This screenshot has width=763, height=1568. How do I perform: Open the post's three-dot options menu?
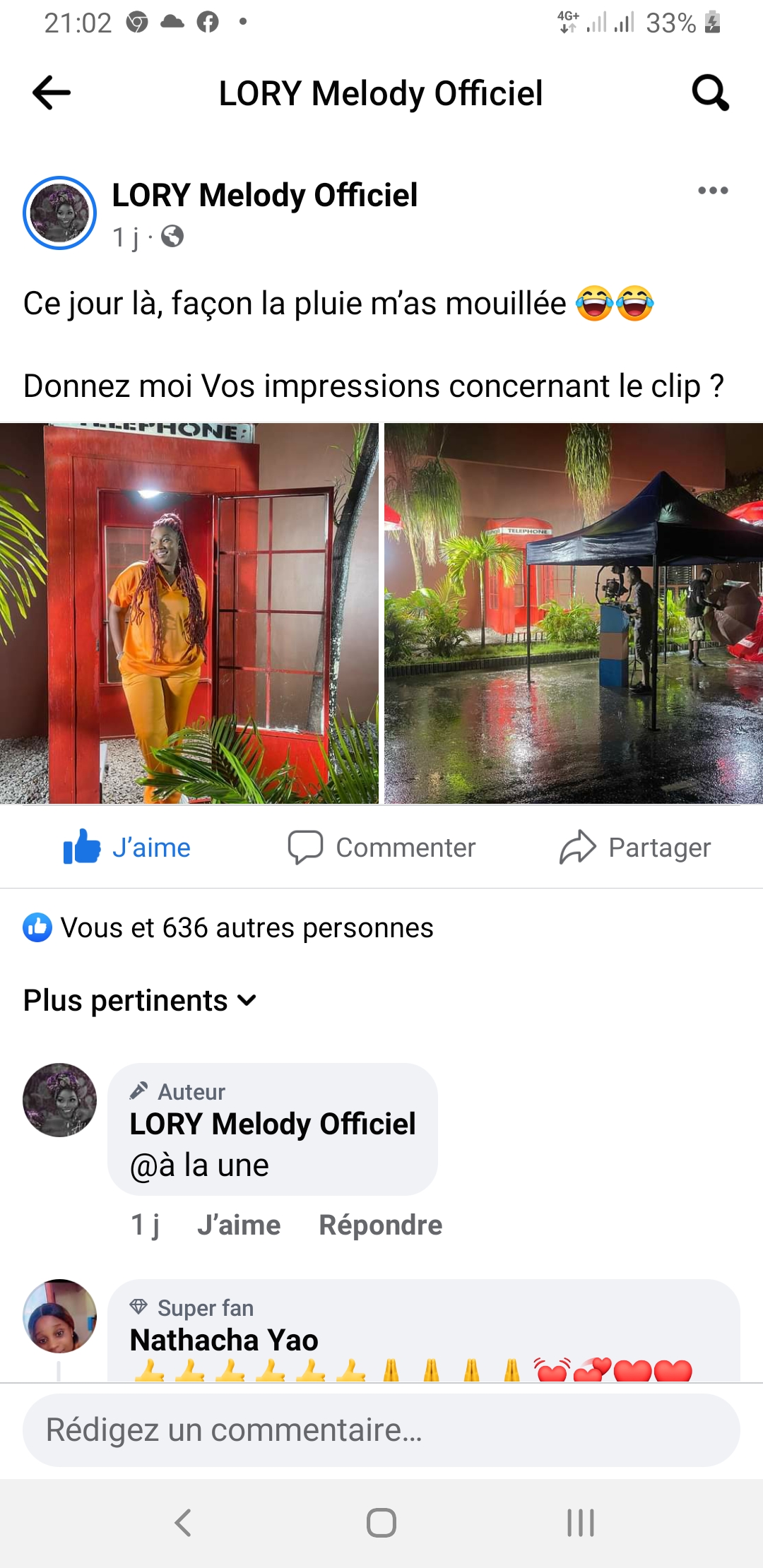pos(712,191)
